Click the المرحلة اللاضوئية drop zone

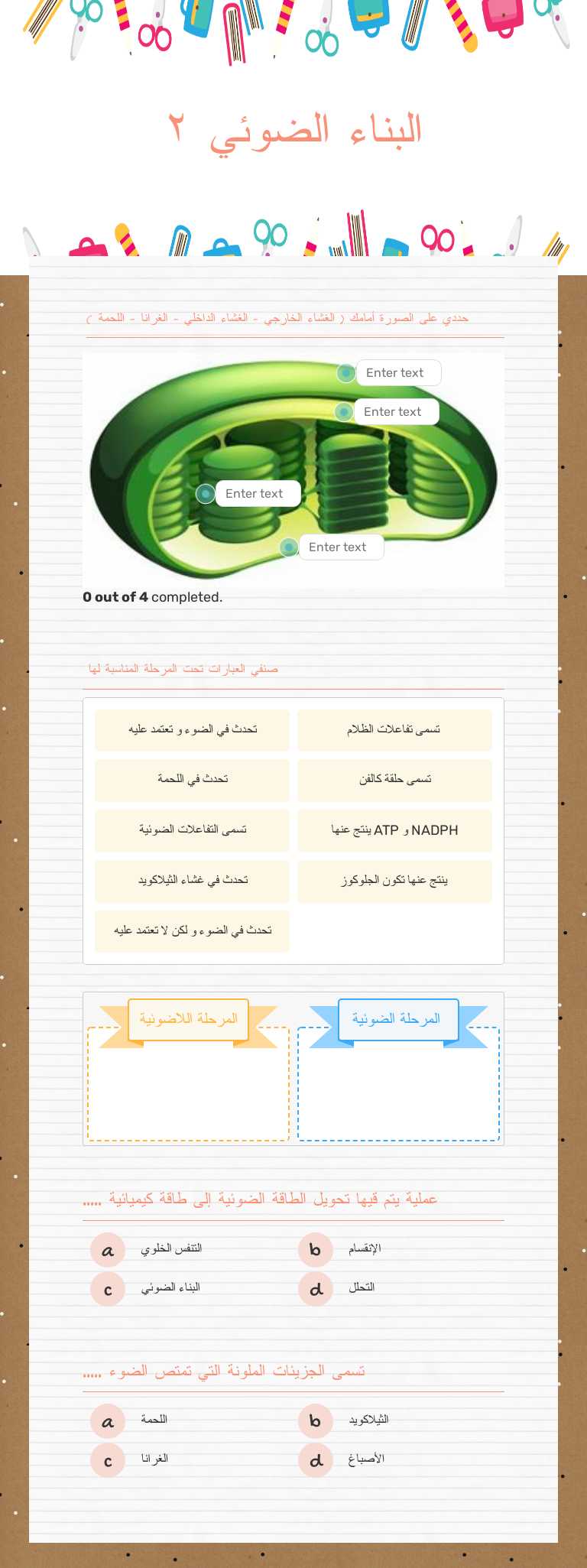pyautogui.click(x=188, y=1086)
